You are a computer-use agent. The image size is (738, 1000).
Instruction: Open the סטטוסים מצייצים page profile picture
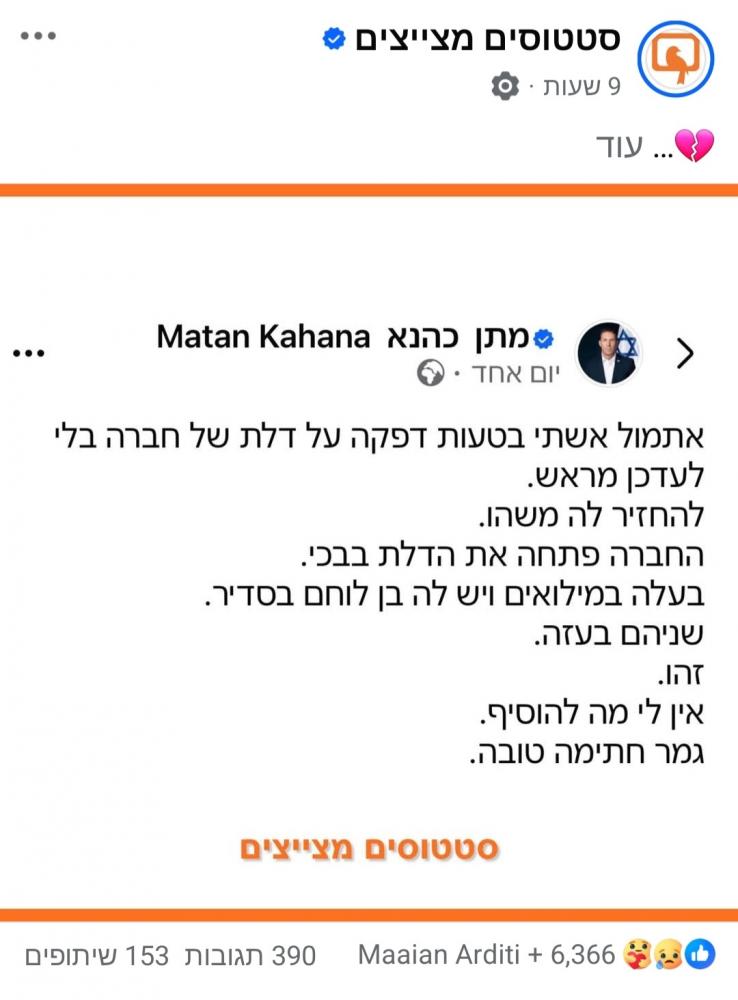coord(676,59)
